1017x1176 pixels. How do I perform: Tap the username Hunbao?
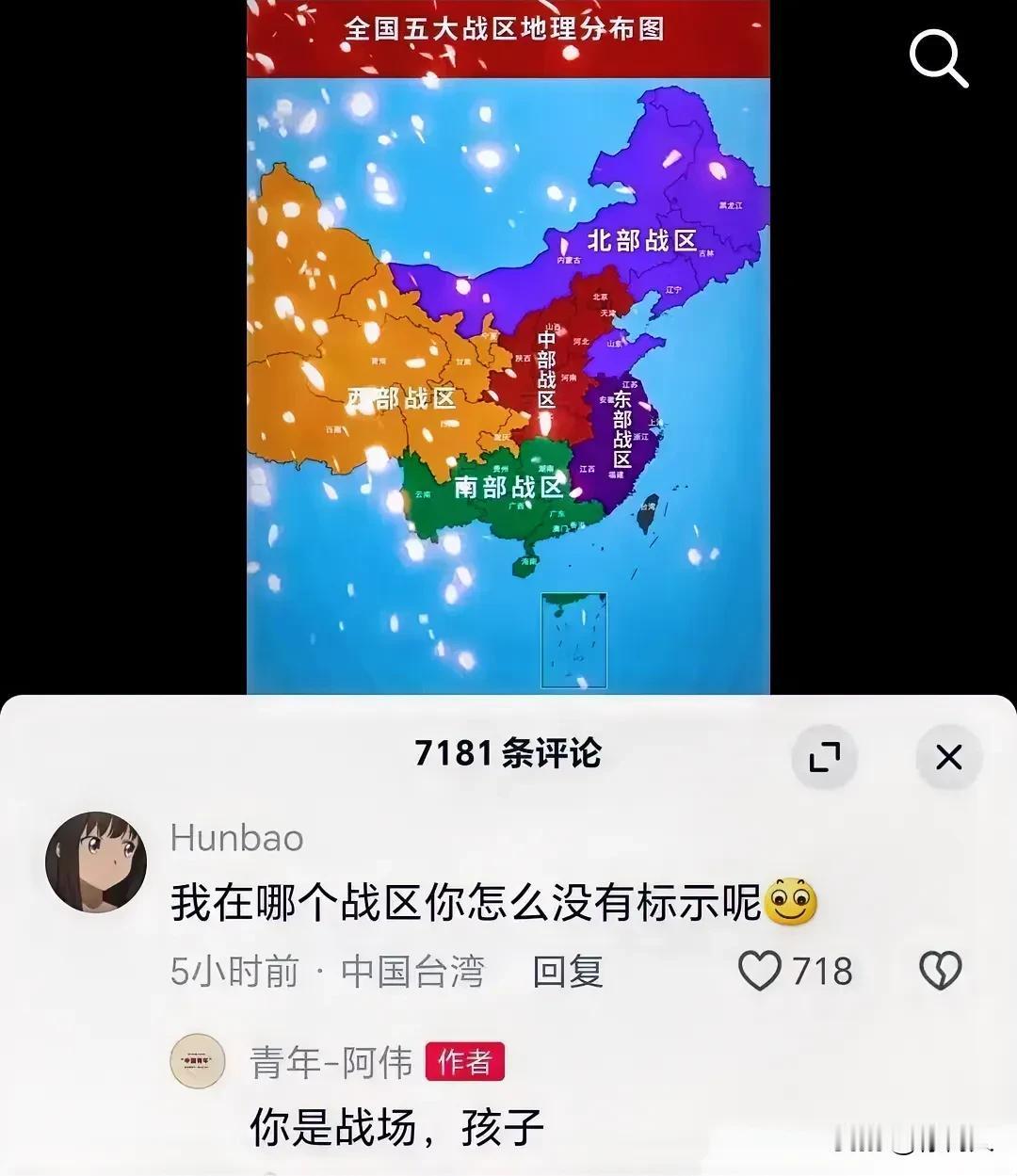[237, 838]
